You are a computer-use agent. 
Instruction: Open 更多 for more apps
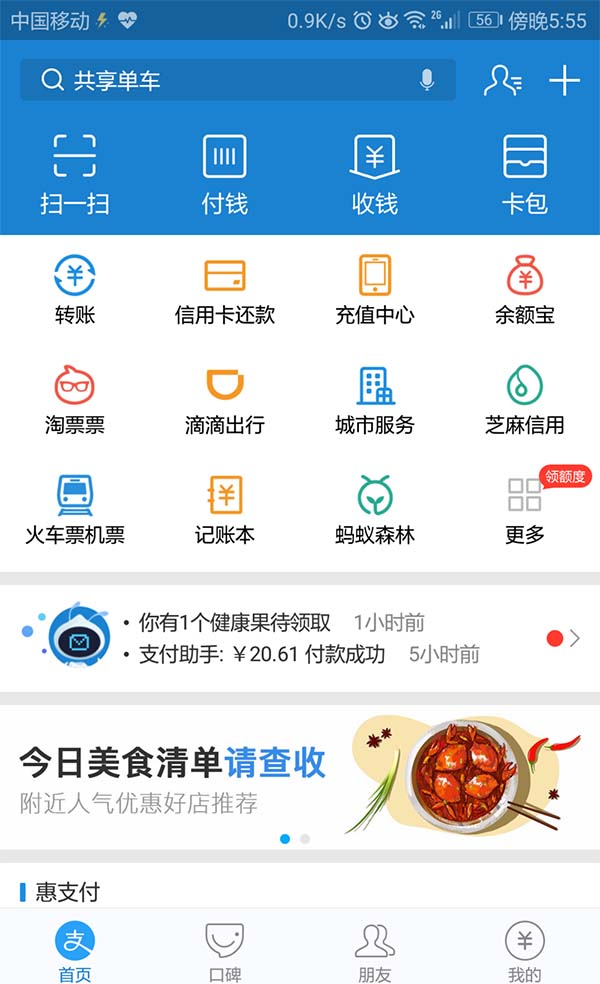(525, 510)
